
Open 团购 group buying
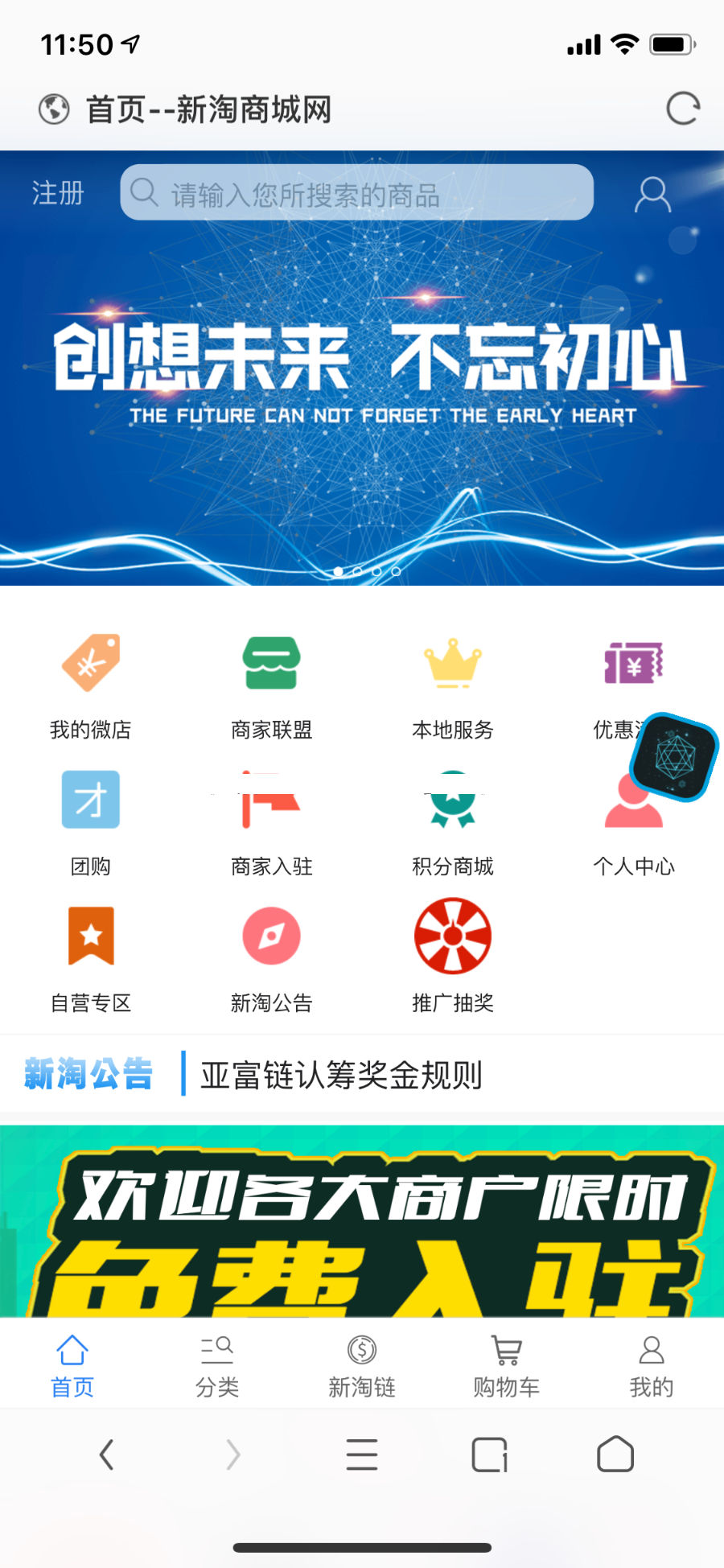[91, 822]
